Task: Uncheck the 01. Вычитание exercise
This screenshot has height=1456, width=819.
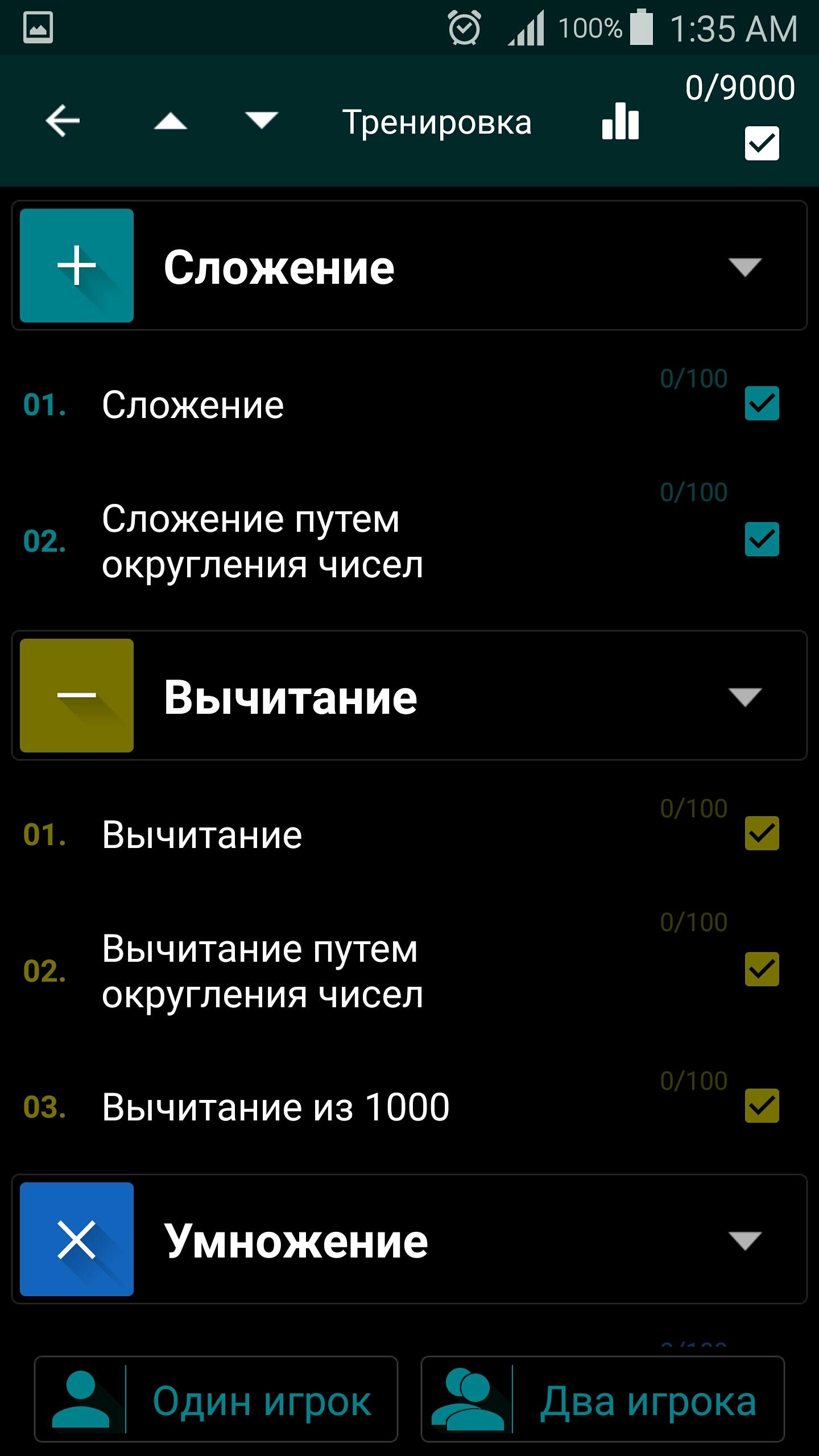Action: coord(762,834)
